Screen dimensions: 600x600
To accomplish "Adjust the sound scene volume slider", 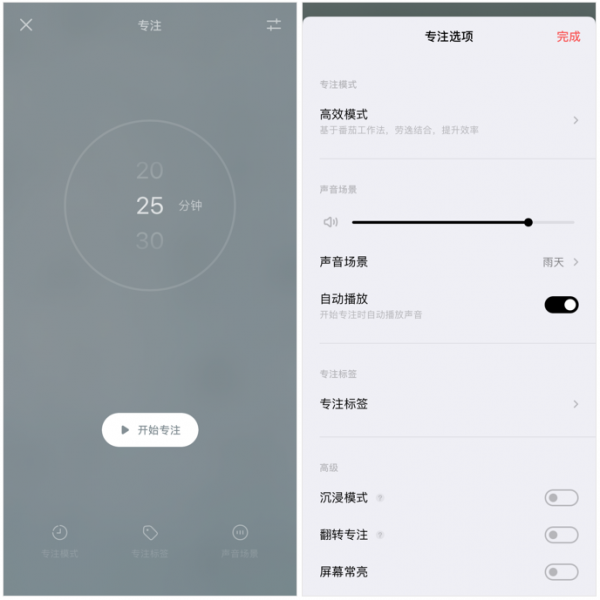I will [528, 222].
